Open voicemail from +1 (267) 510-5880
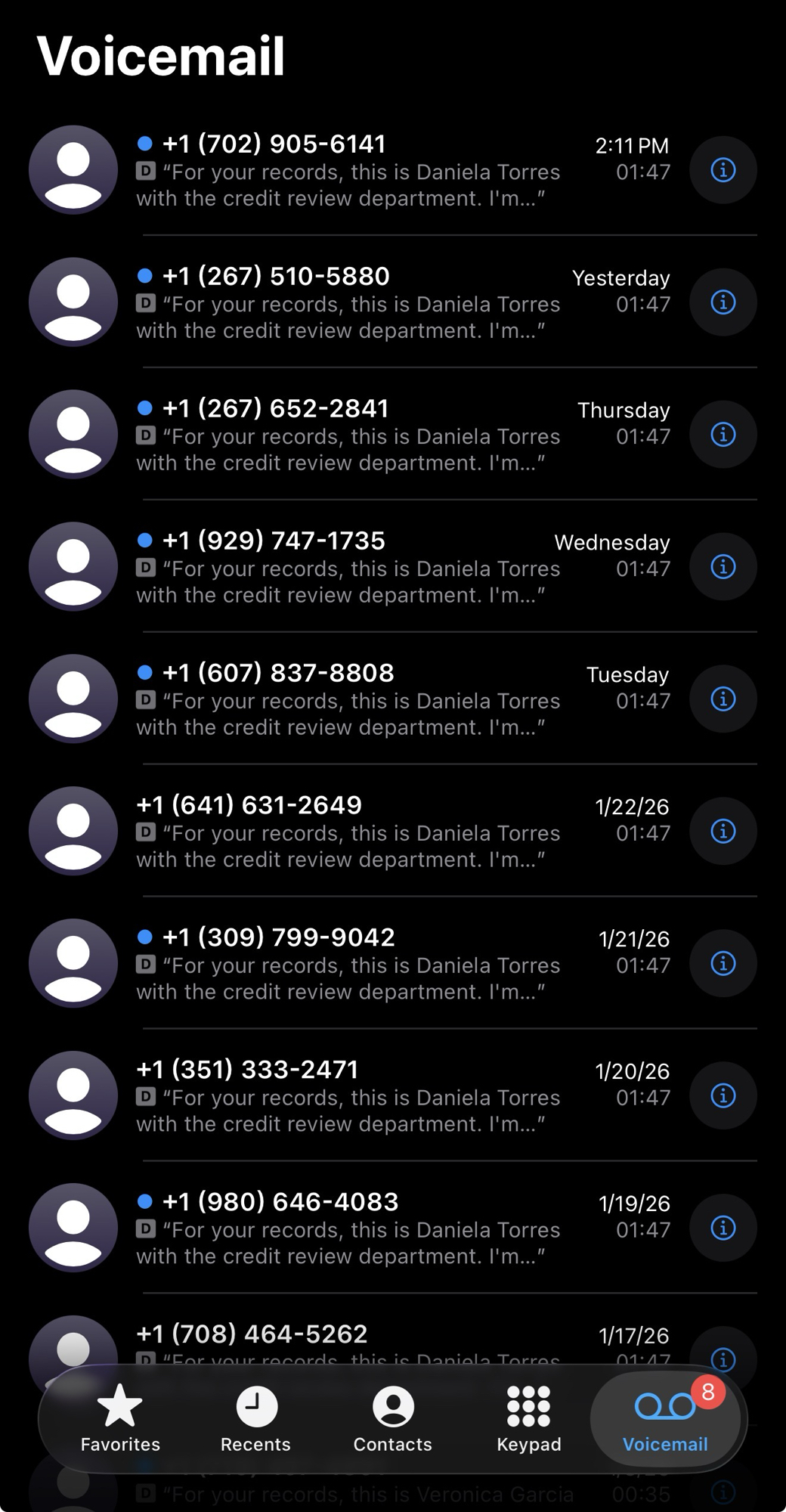The height and width of the screenshot is (1512, 786). coord(348,303)
